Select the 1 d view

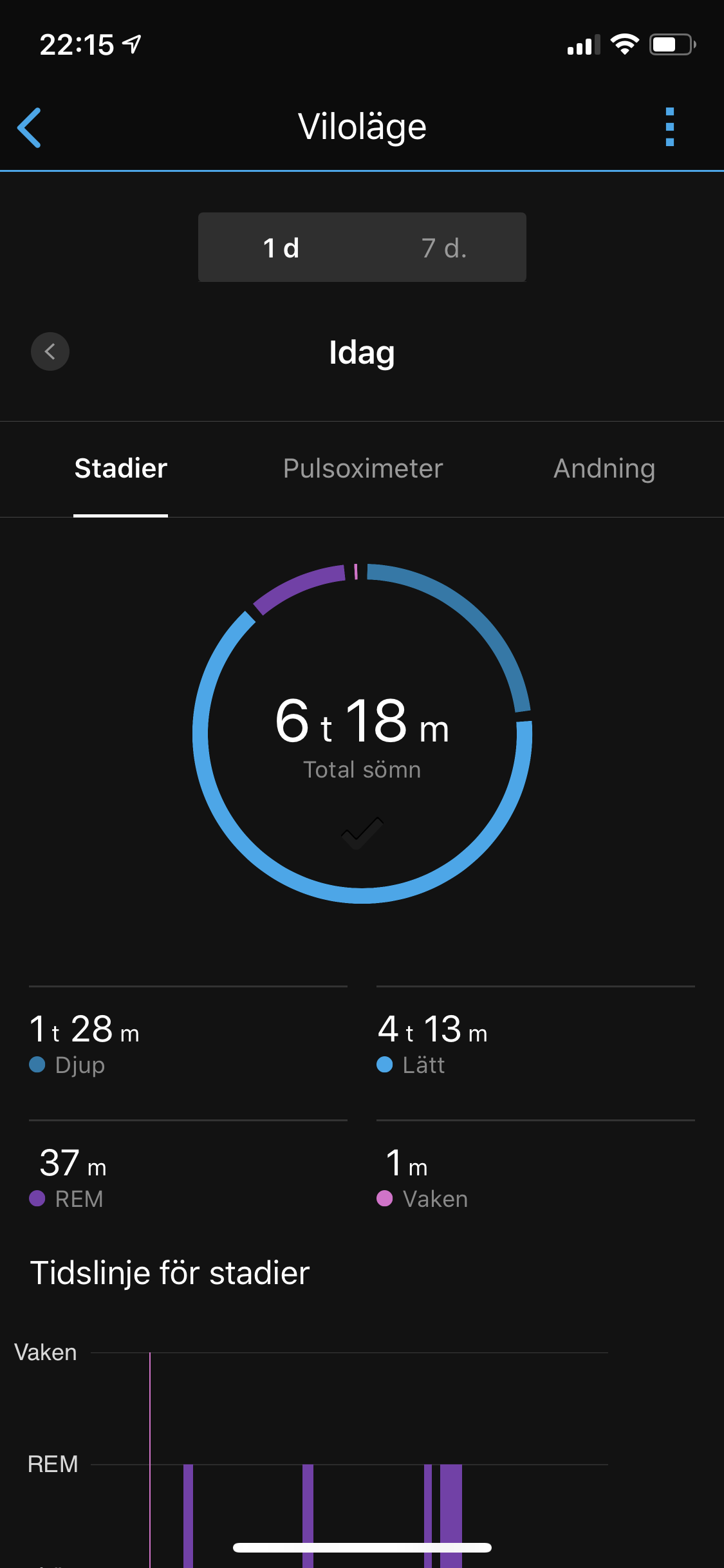[281, 248]
